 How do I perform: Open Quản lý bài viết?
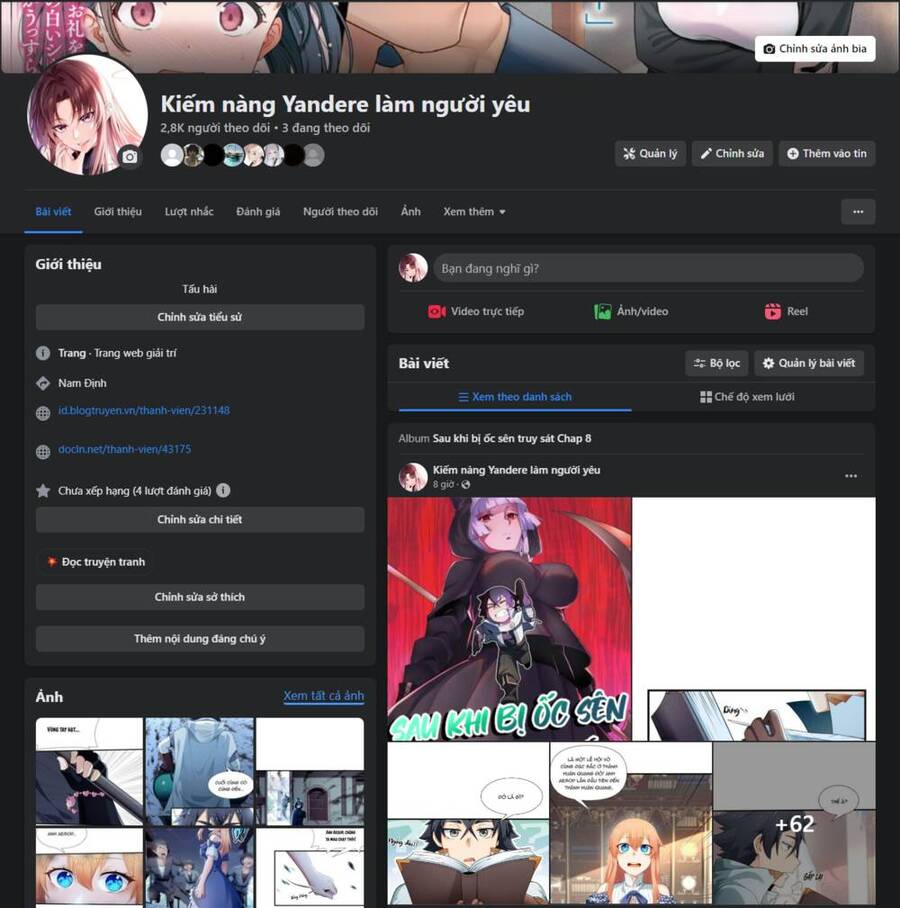(x=809, y=363)
